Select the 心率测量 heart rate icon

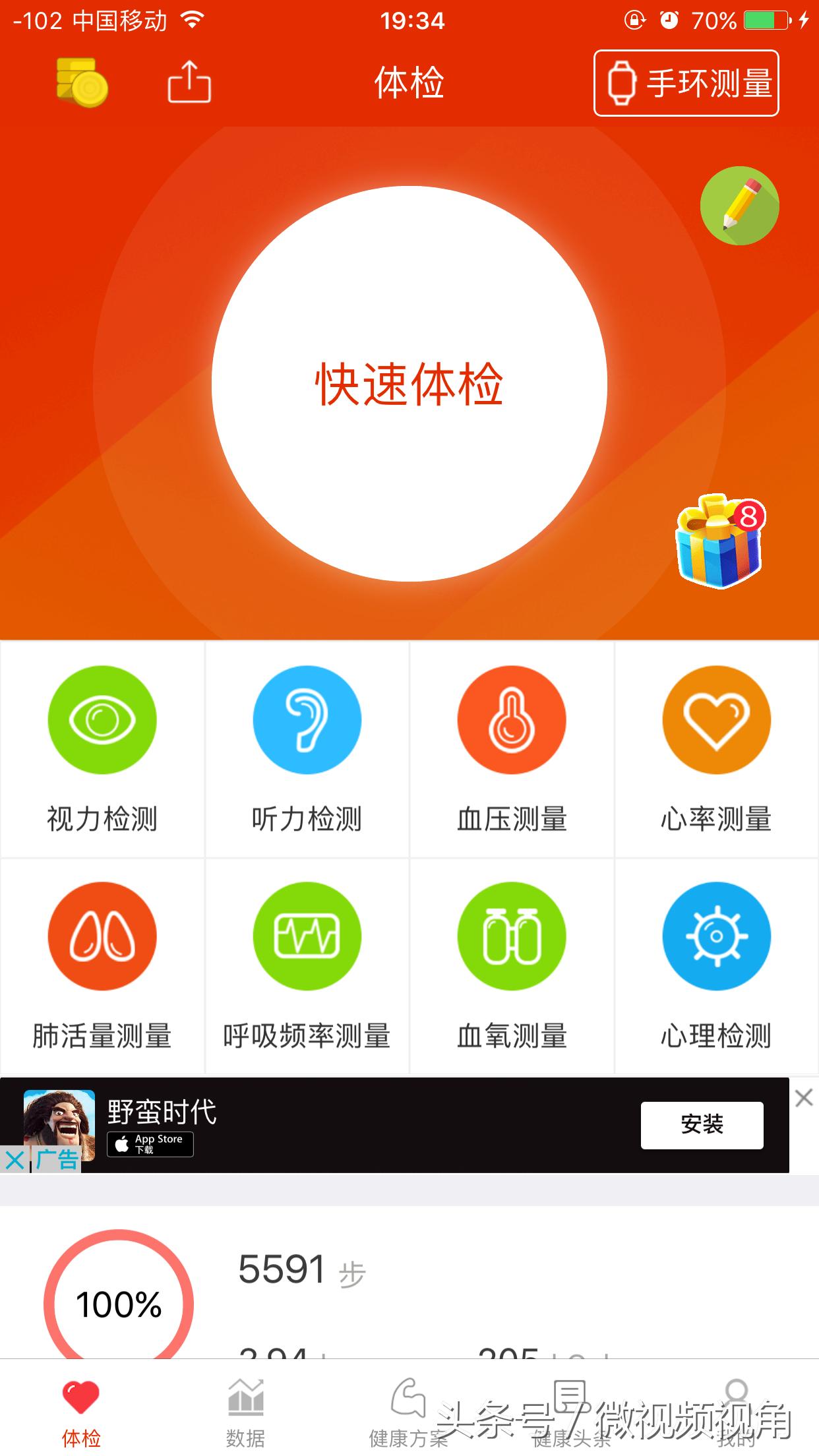(717, 721)
